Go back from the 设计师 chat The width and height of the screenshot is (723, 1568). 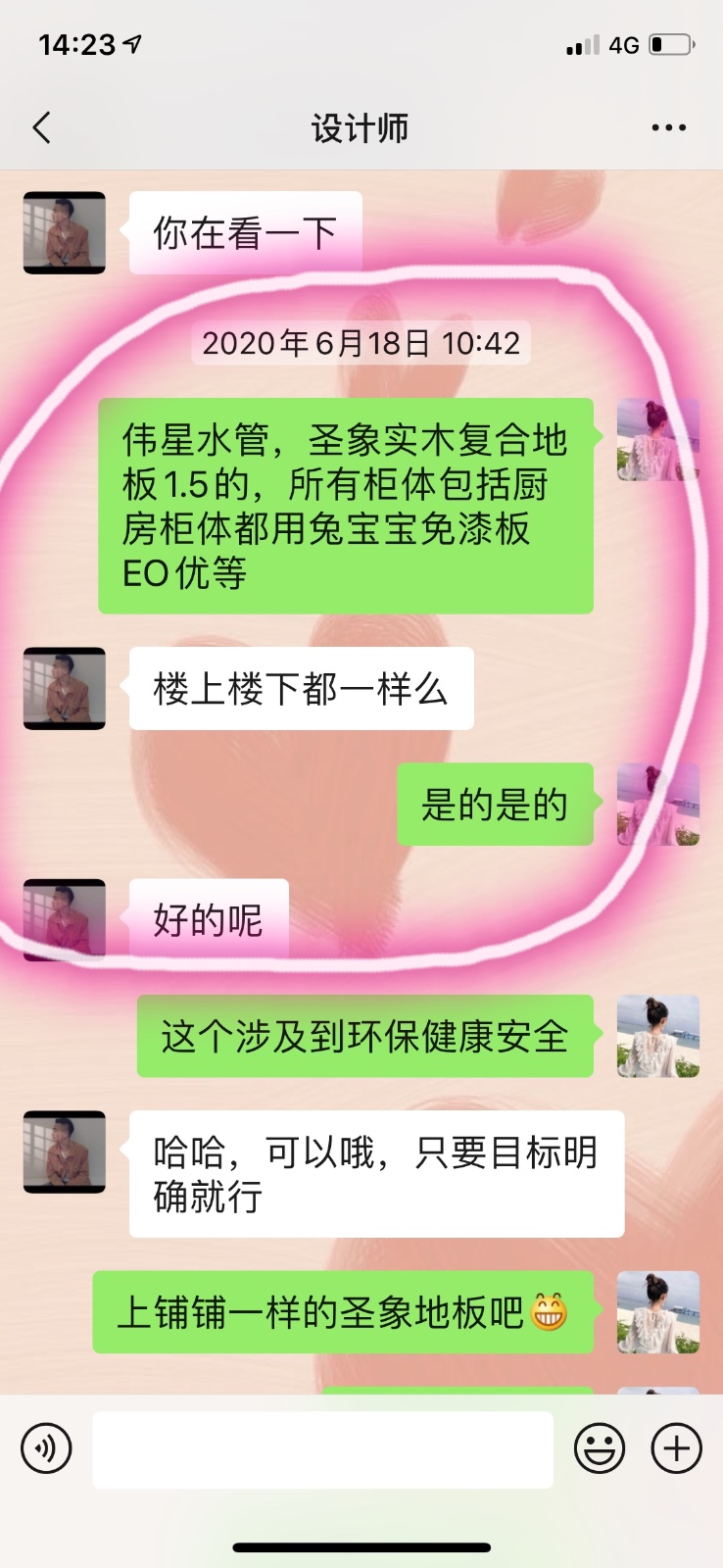click(x=41, y=127)
